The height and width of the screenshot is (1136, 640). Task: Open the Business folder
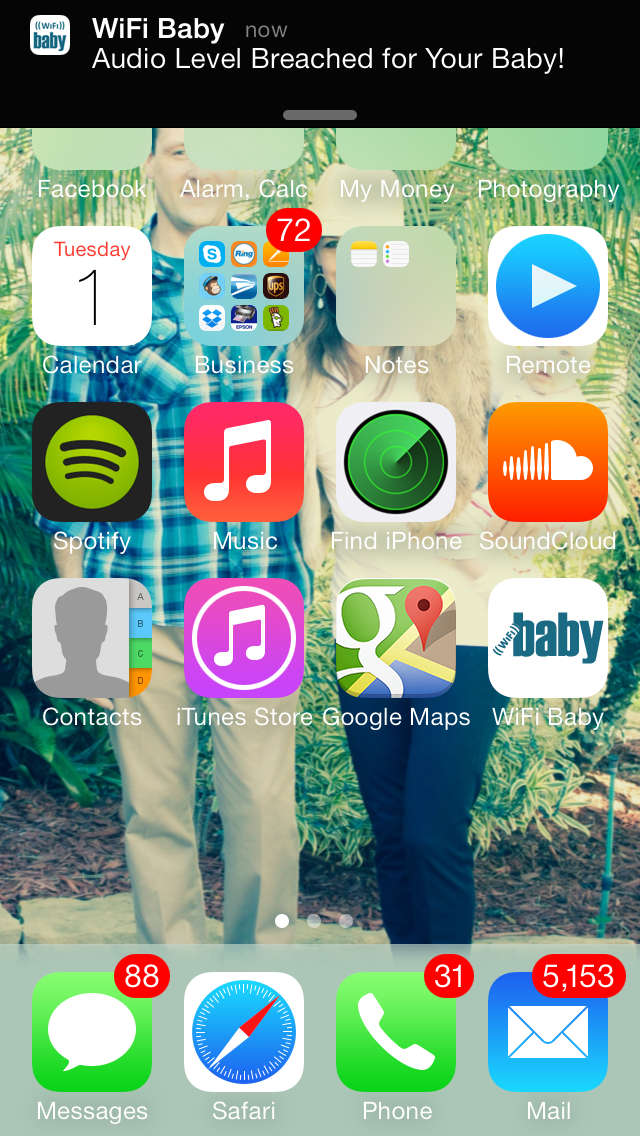244,286
